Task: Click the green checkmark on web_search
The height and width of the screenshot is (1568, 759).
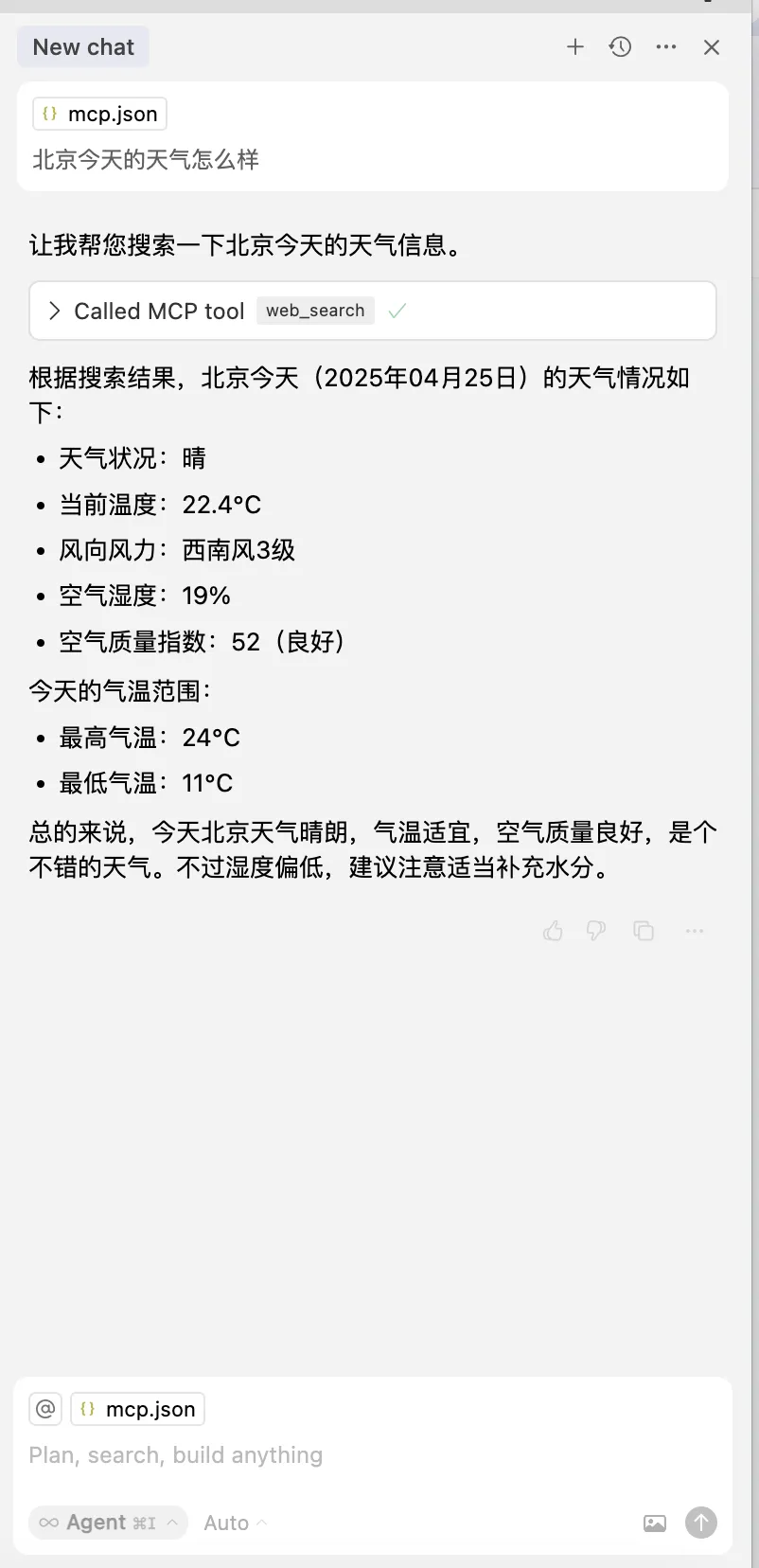Action: 397,311
